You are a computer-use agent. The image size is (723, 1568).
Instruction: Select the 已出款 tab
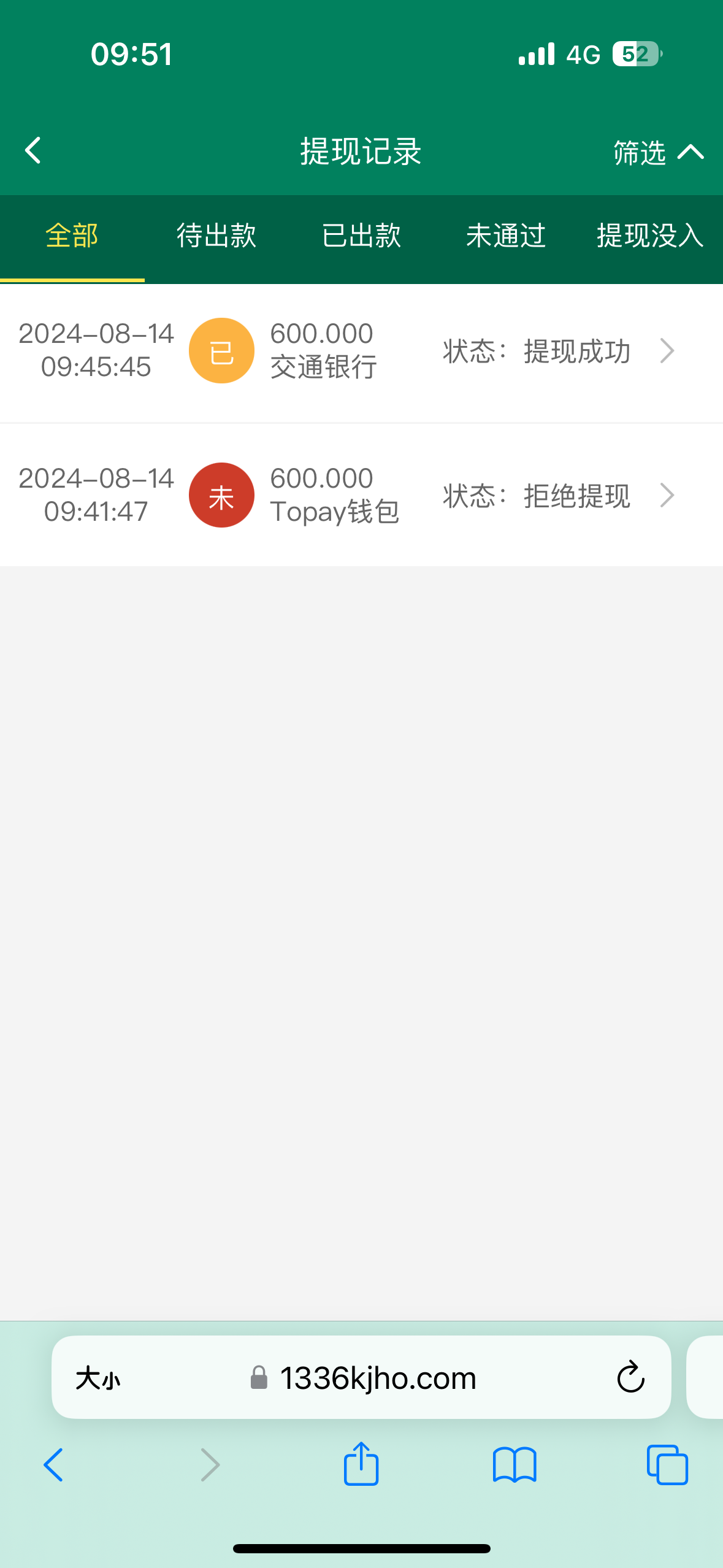pyautogui.click(x=361, y=236)
